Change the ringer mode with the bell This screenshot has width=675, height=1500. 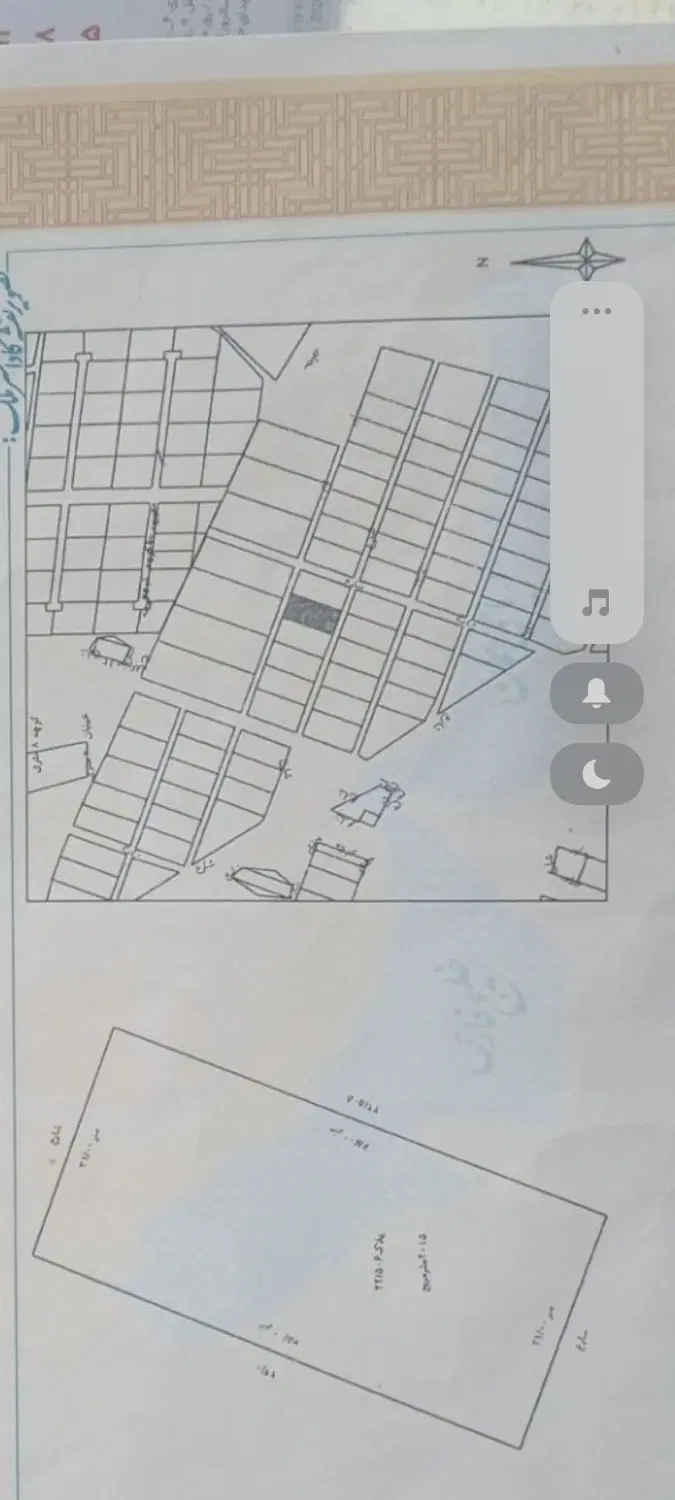click(597, 693)
